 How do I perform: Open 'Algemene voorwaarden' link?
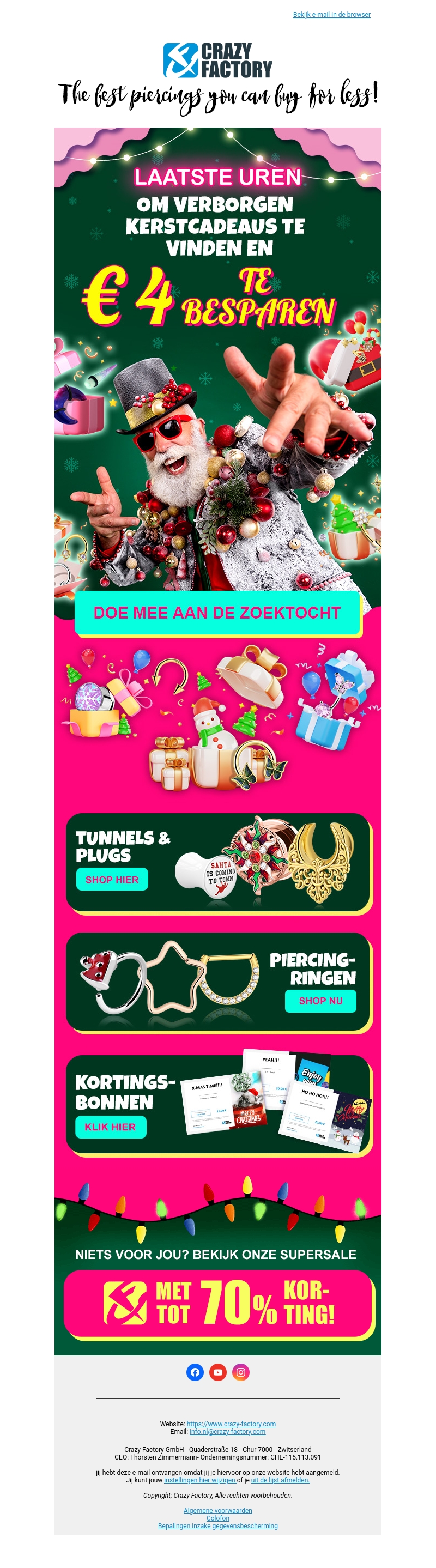pyautogui.click(x=218, y=1510)
